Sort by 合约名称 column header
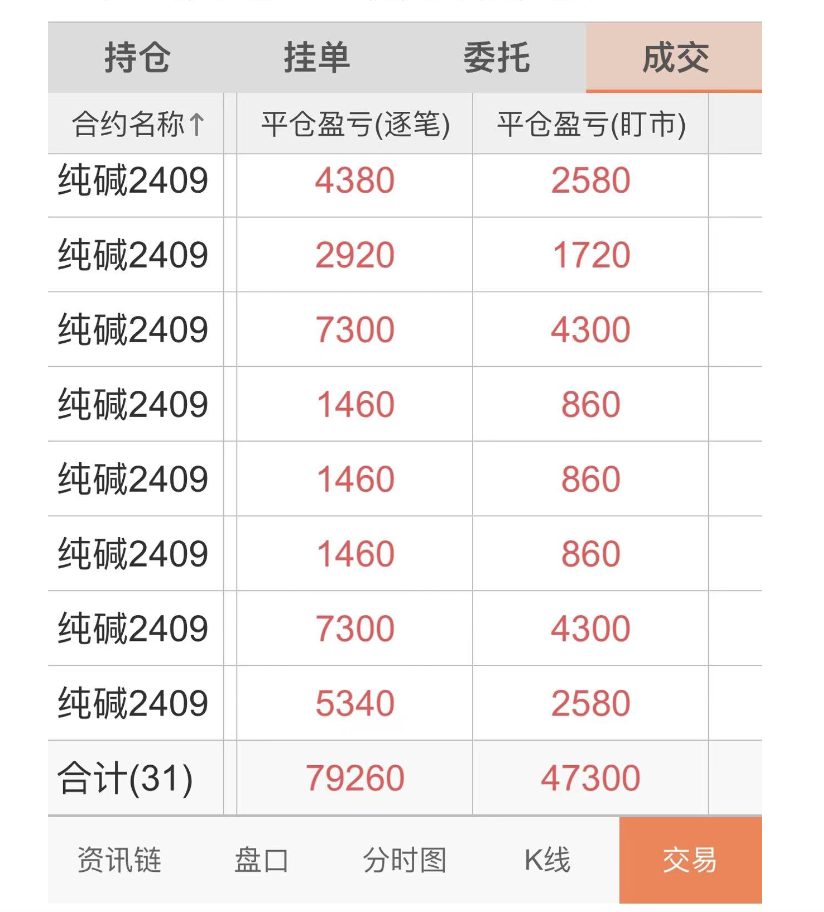 coord(138,125)
